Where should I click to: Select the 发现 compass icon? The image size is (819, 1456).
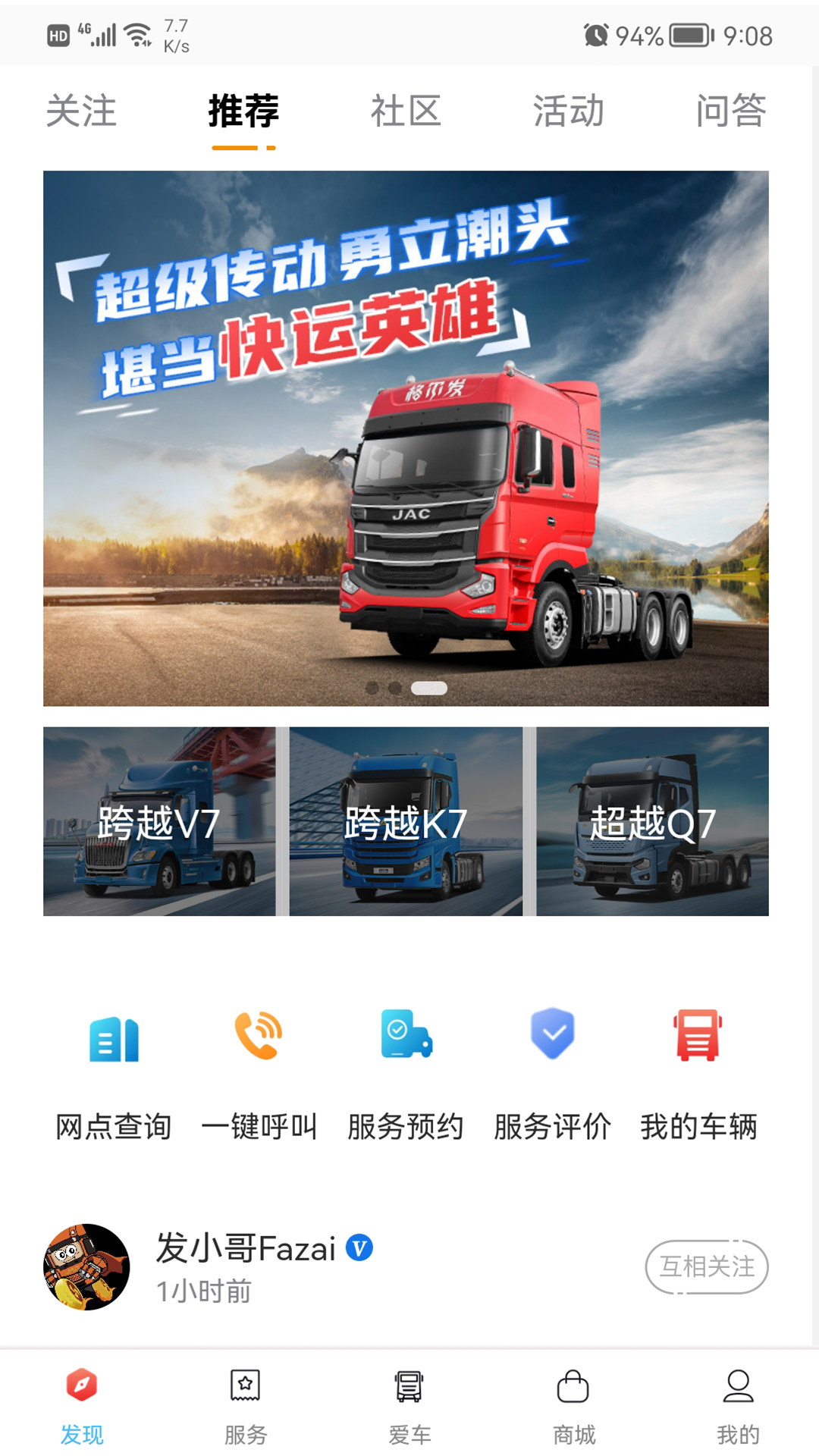(81, 1385)
